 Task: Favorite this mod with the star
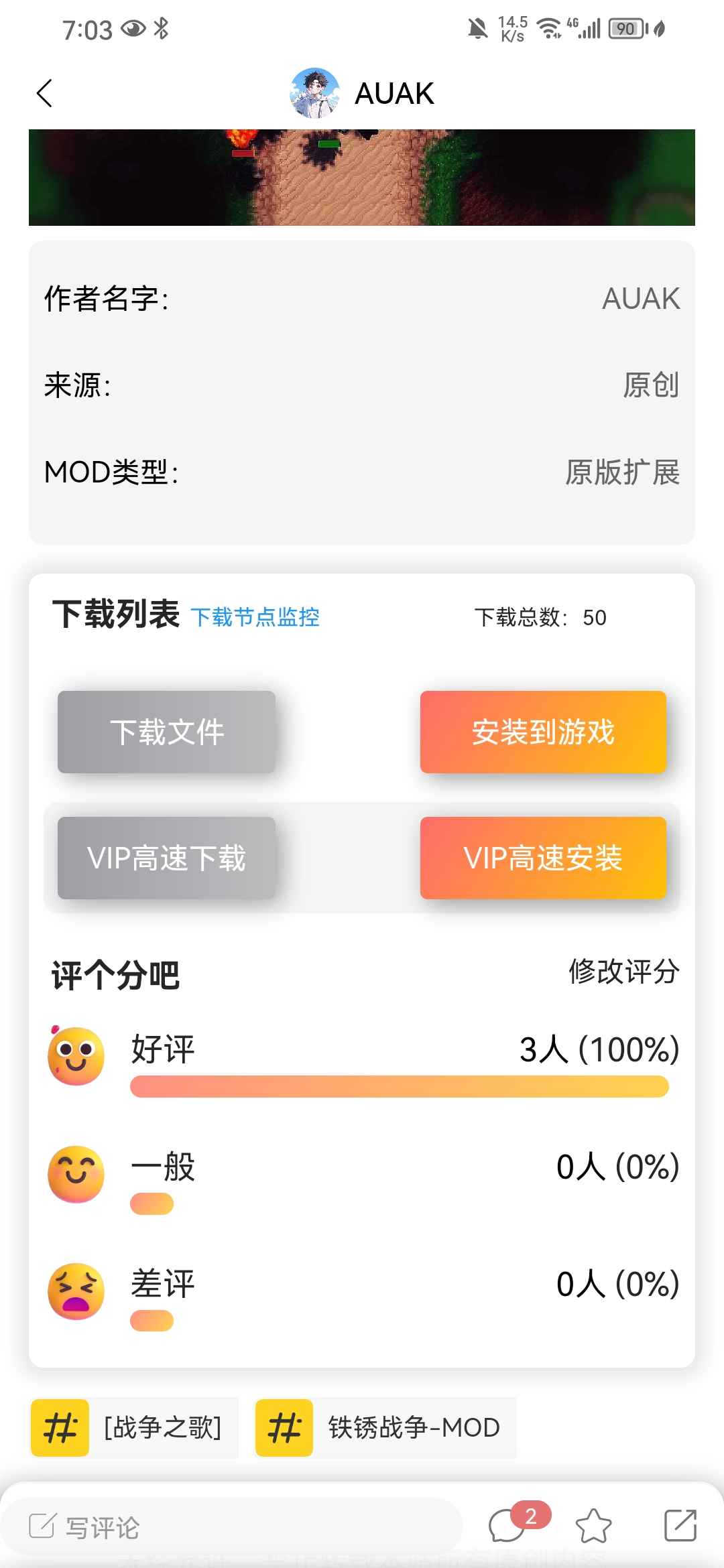coord(594,1526)
